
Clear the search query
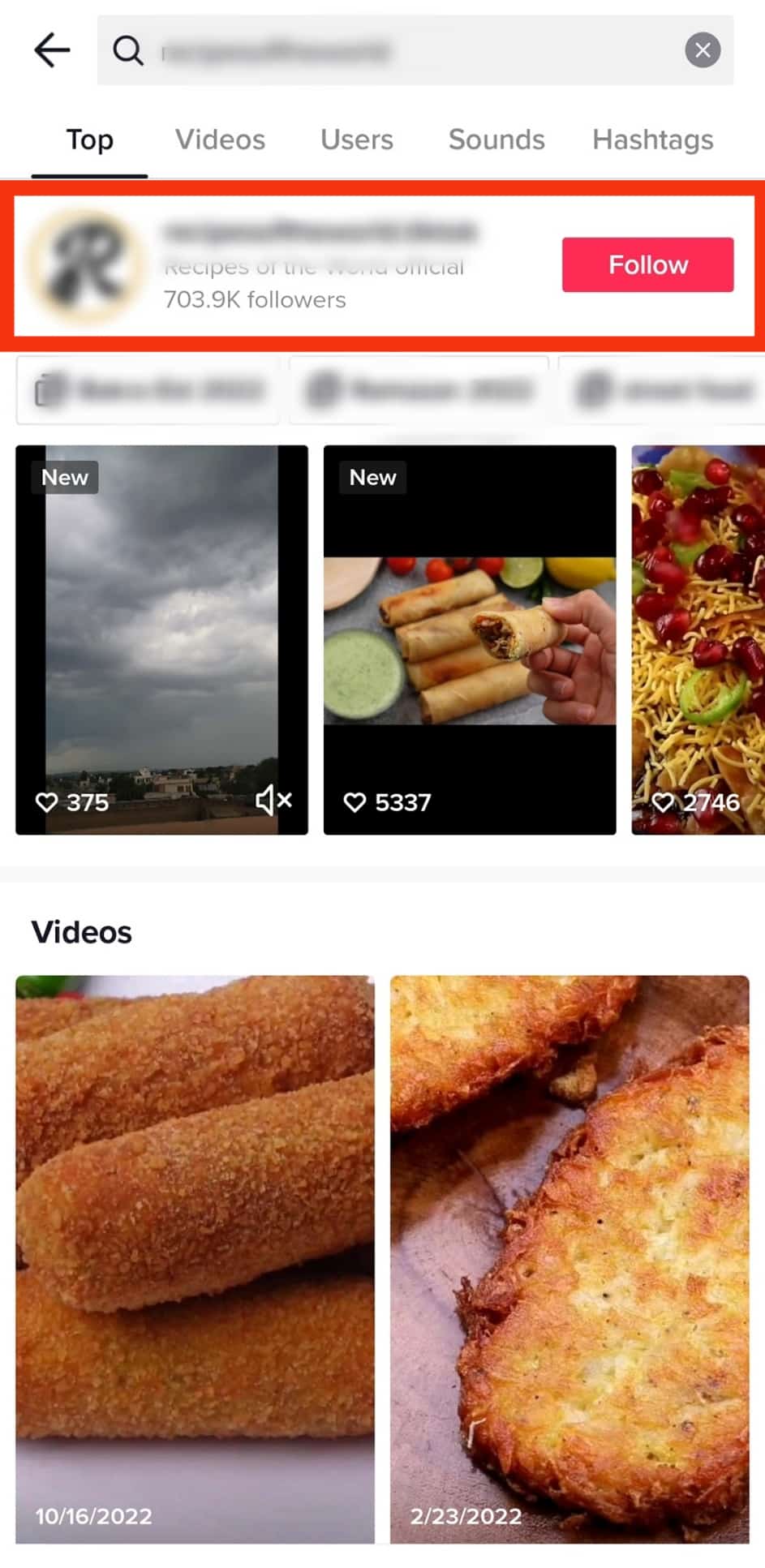(x=703, y=50)
